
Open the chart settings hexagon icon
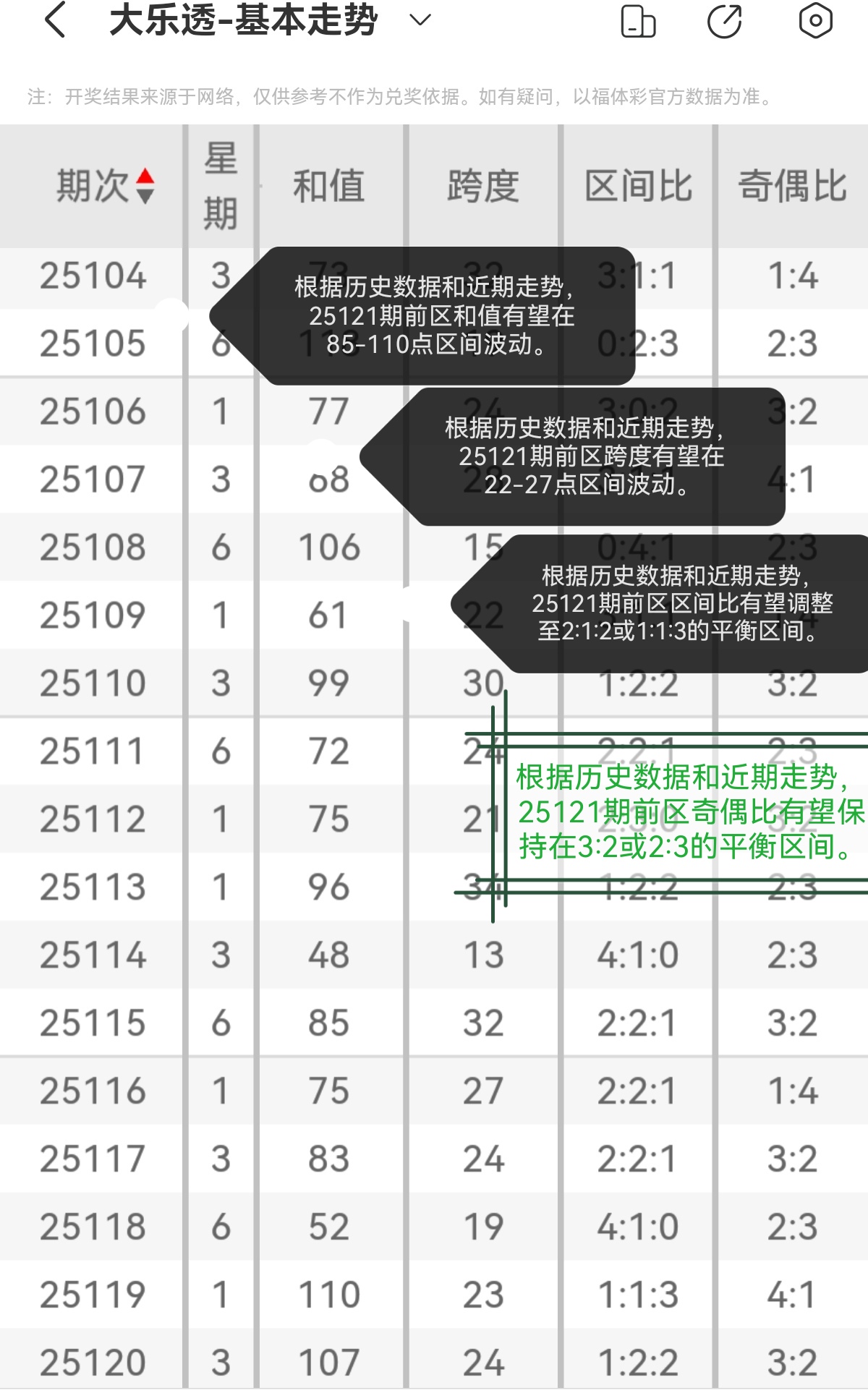815,21
